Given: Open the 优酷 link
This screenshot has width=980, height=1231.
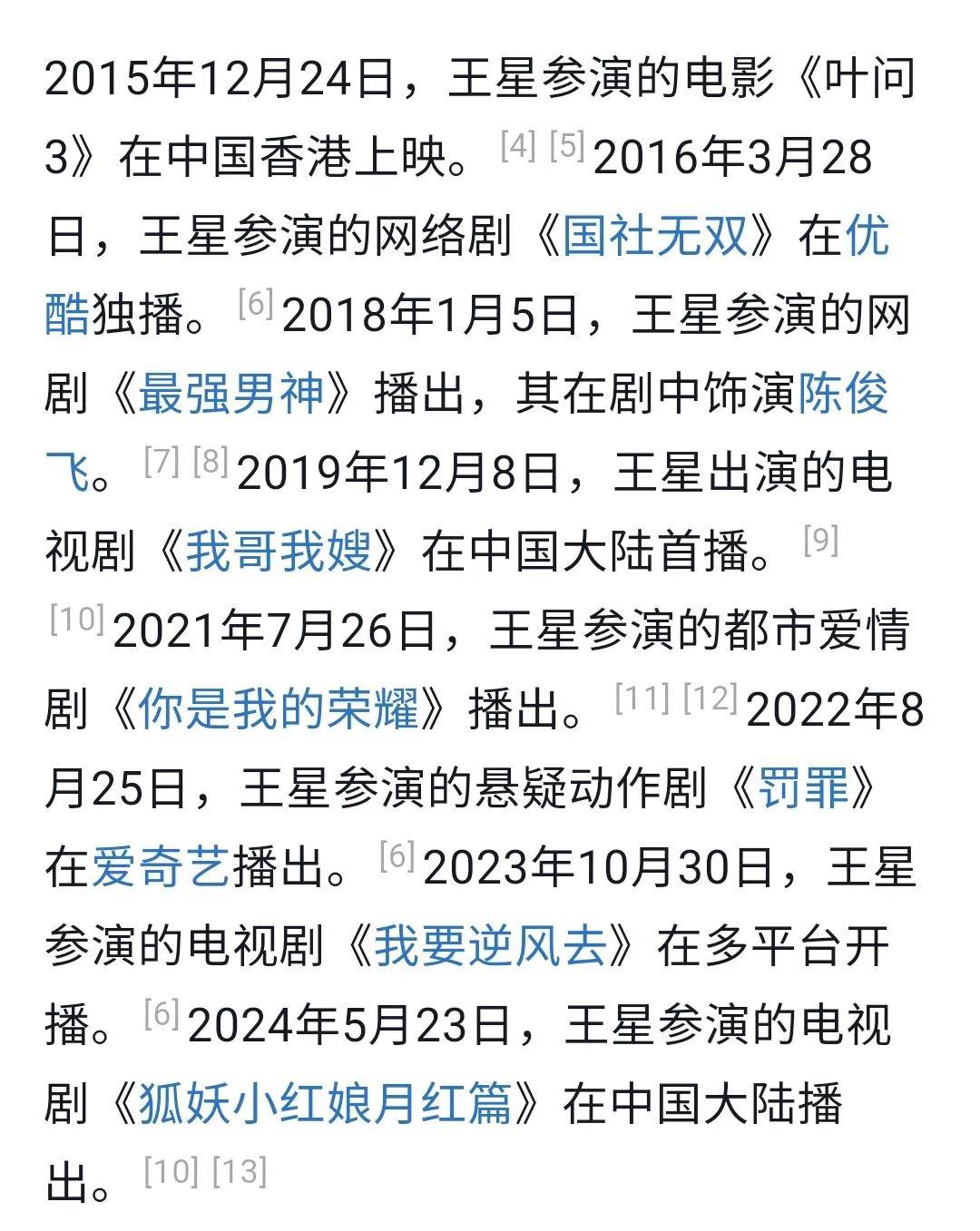Looking at the screenshot, I should tap(867, 237).
